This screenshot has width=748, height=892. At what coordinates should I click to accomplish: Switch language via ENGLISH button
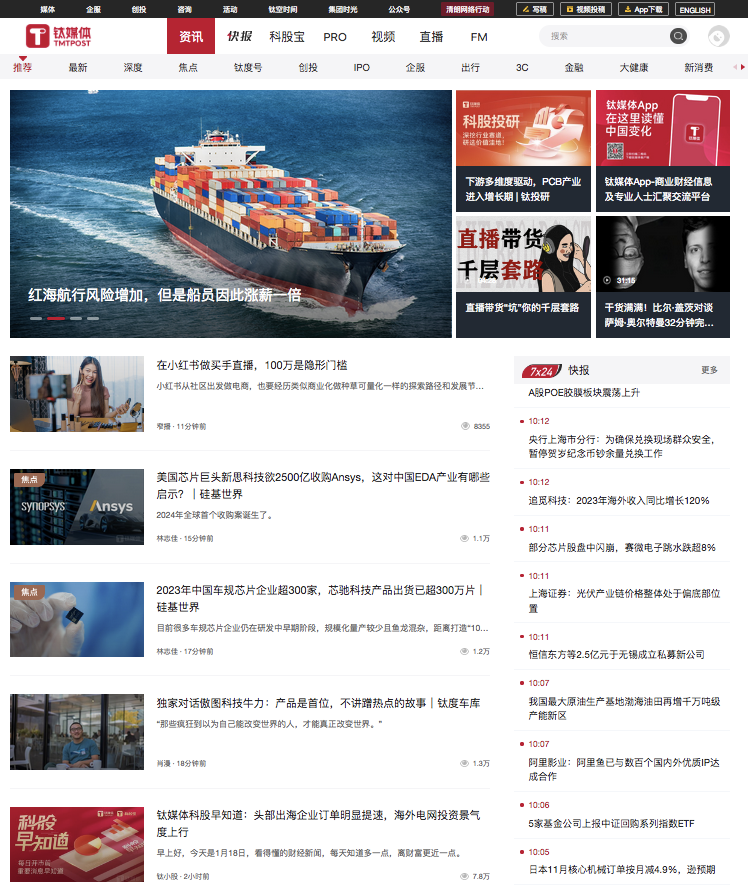(694, 10)
